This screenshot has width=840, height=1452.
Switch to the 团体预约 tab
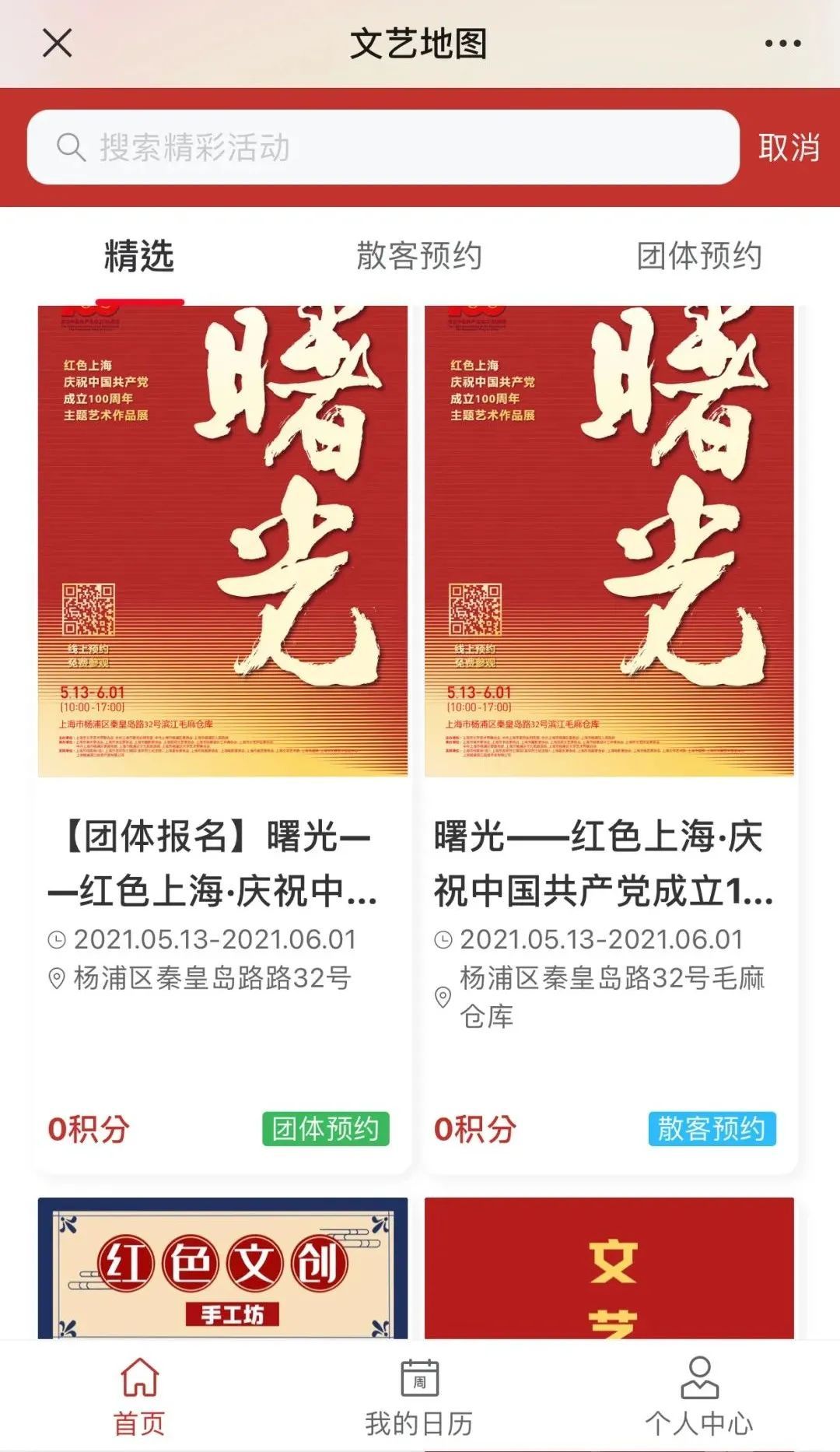698,256
